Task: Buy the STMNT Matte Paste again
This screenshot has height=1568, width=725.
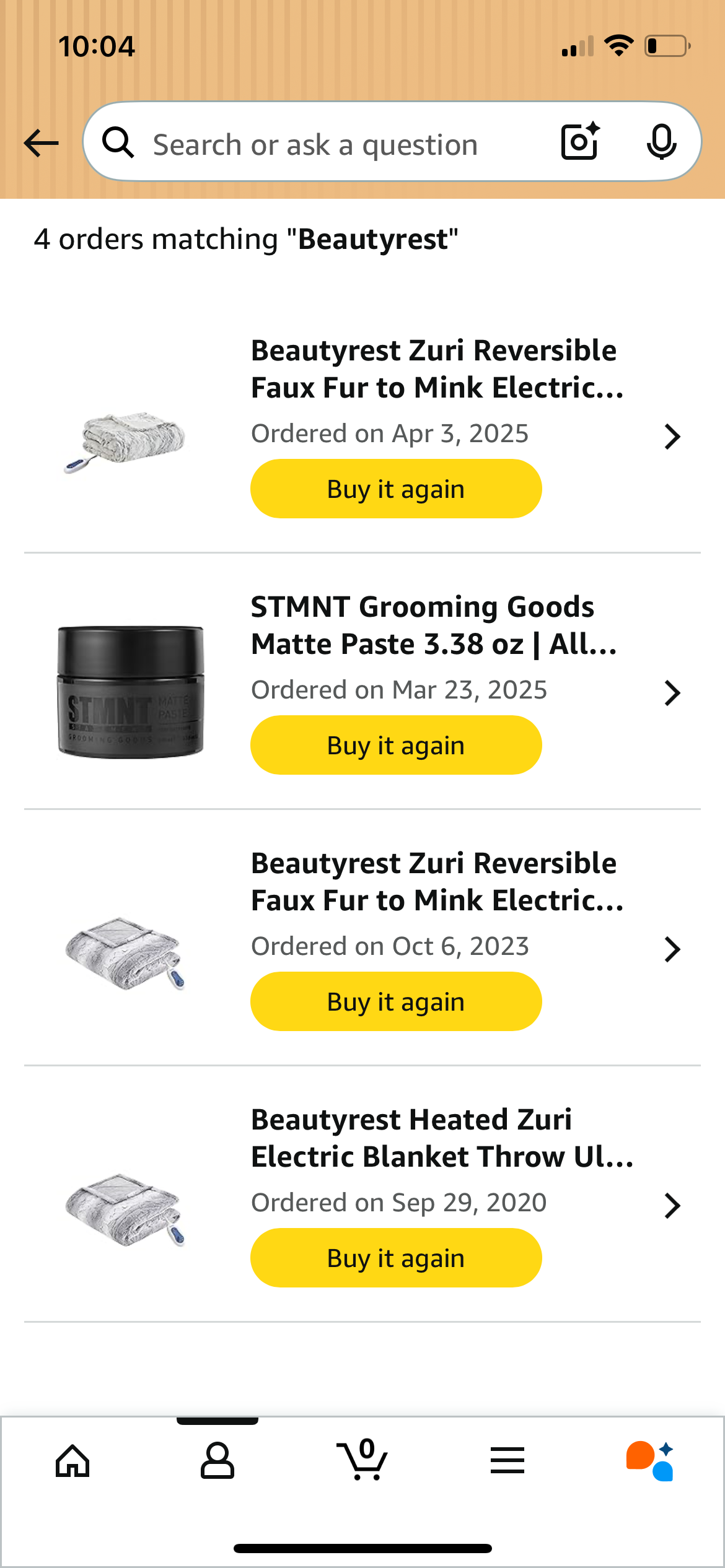Action: 396,745
